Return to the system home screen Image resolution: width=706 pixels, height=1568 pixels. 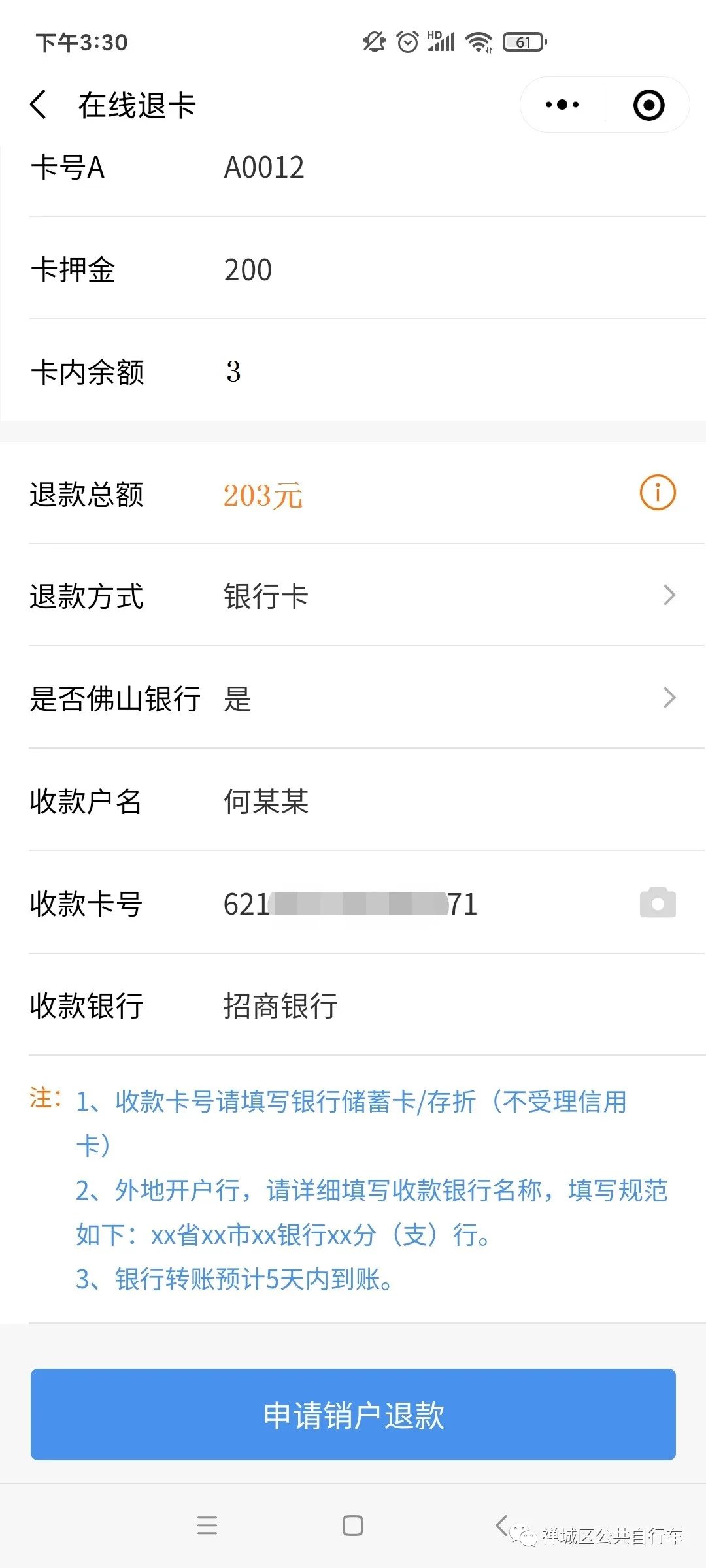(353, 1526)
